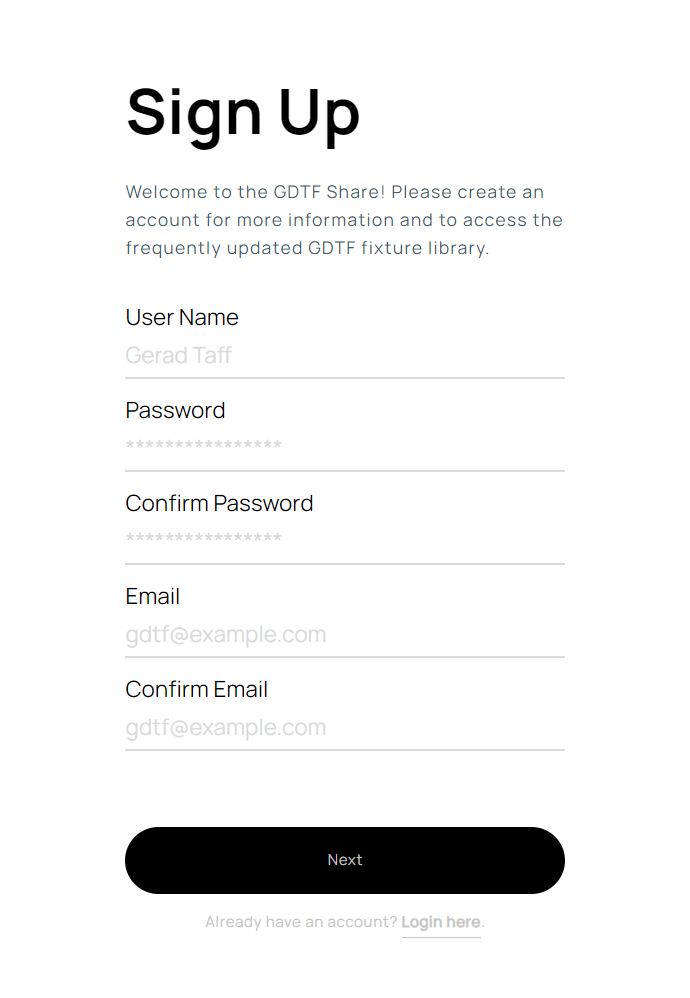Viewport: 690px width, 998px height.
Task: Focus the Confirm Email field
Action: click(x=344, y=727)
